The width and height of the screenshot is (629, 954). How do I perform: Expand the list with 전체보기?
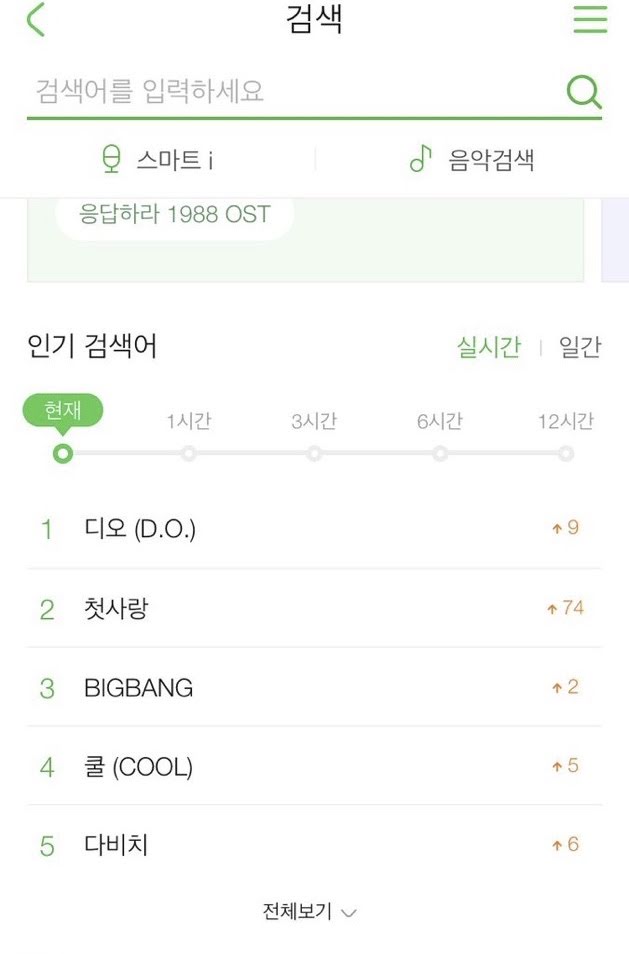(x=310, y=911)
